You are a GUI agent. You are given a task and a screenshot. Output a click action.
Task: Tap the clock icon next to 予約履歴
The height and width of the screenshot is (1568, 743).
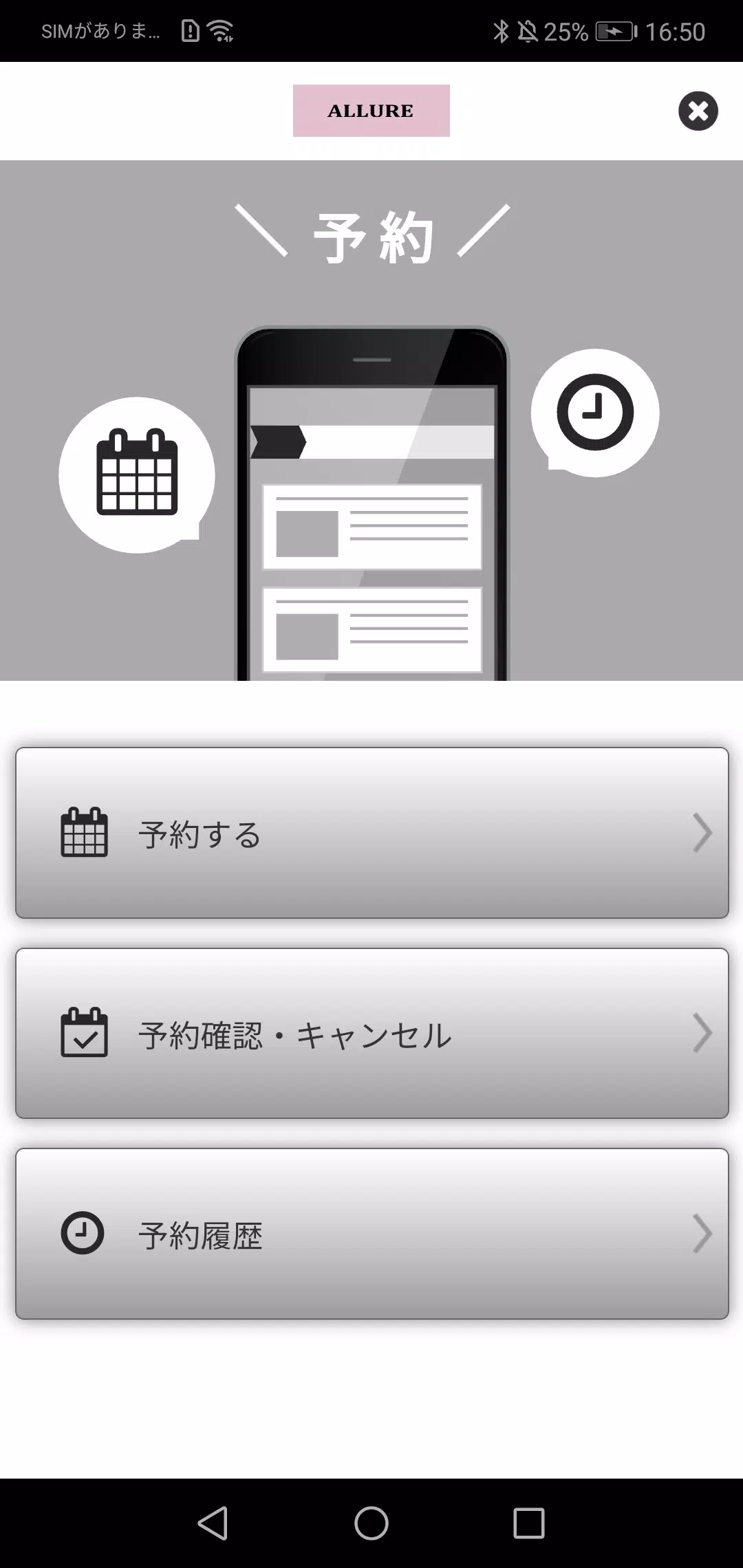click(82, 1233)
